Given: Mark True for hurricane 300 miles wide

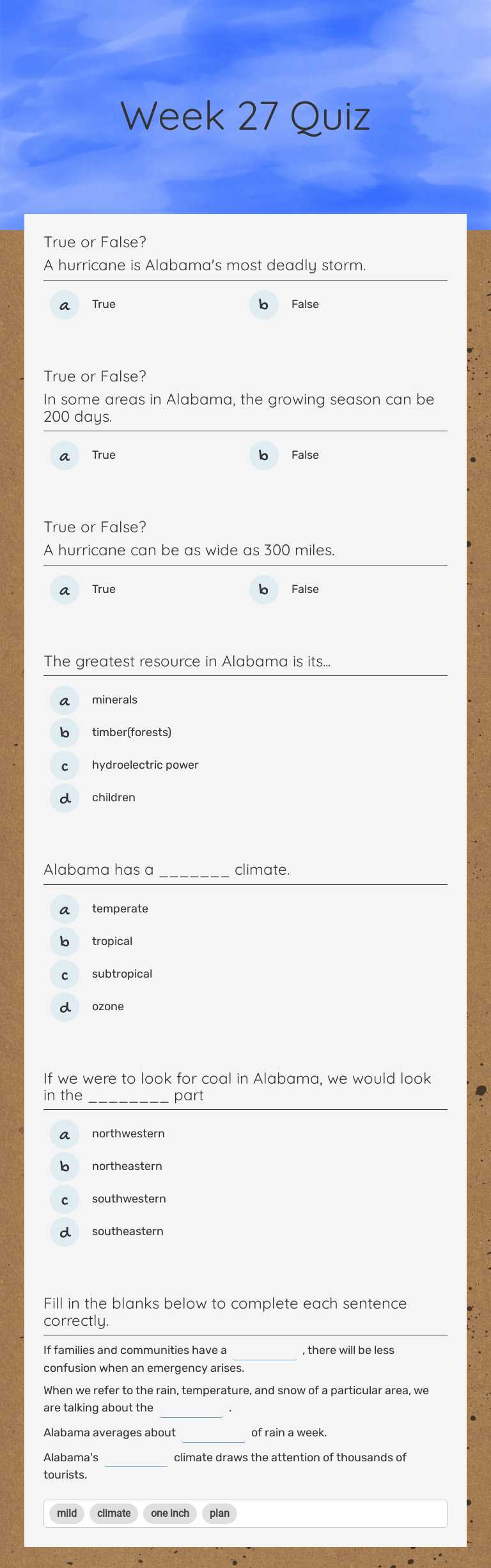Looking at the screenshot, I should click(x=65, y=590).
